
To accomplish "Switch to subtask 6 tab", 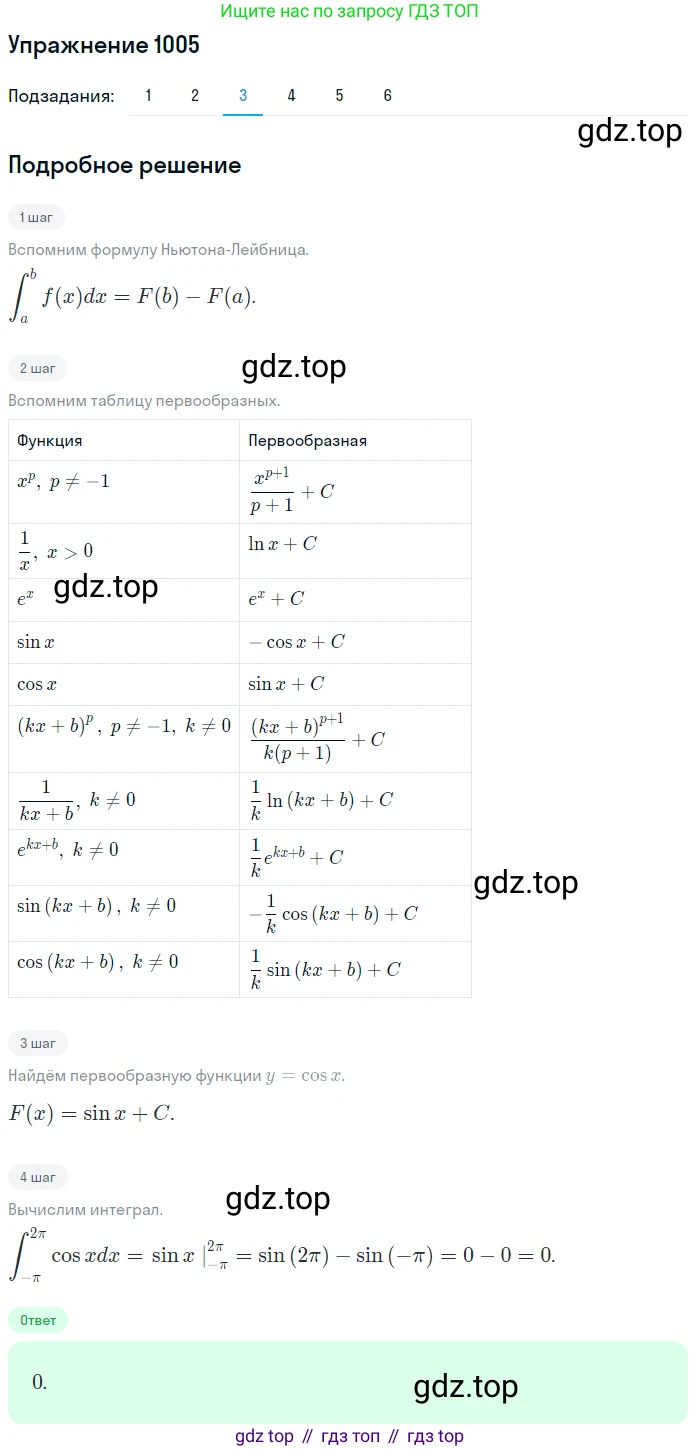I will tap(387, 96).
